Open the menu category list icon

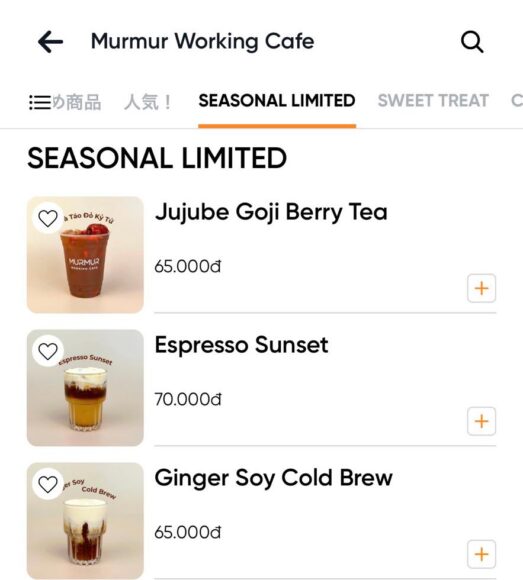(x=40, y=102)
